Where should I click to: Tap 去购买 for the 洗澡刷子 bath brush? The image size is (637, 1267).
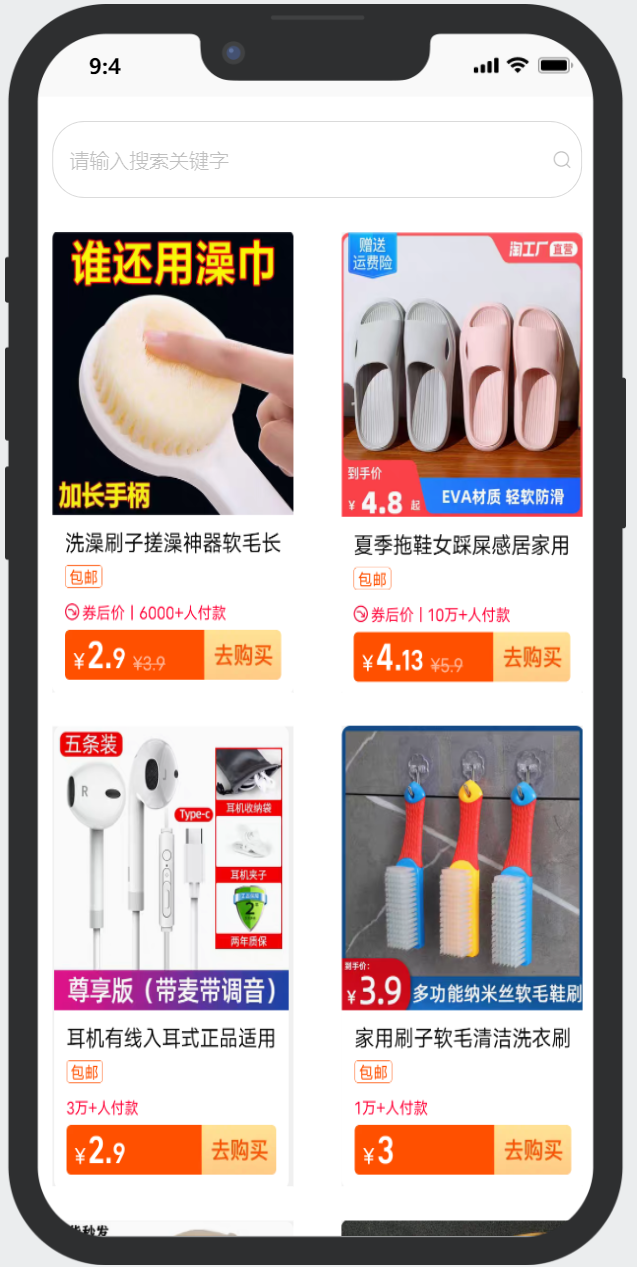[243, 656]
